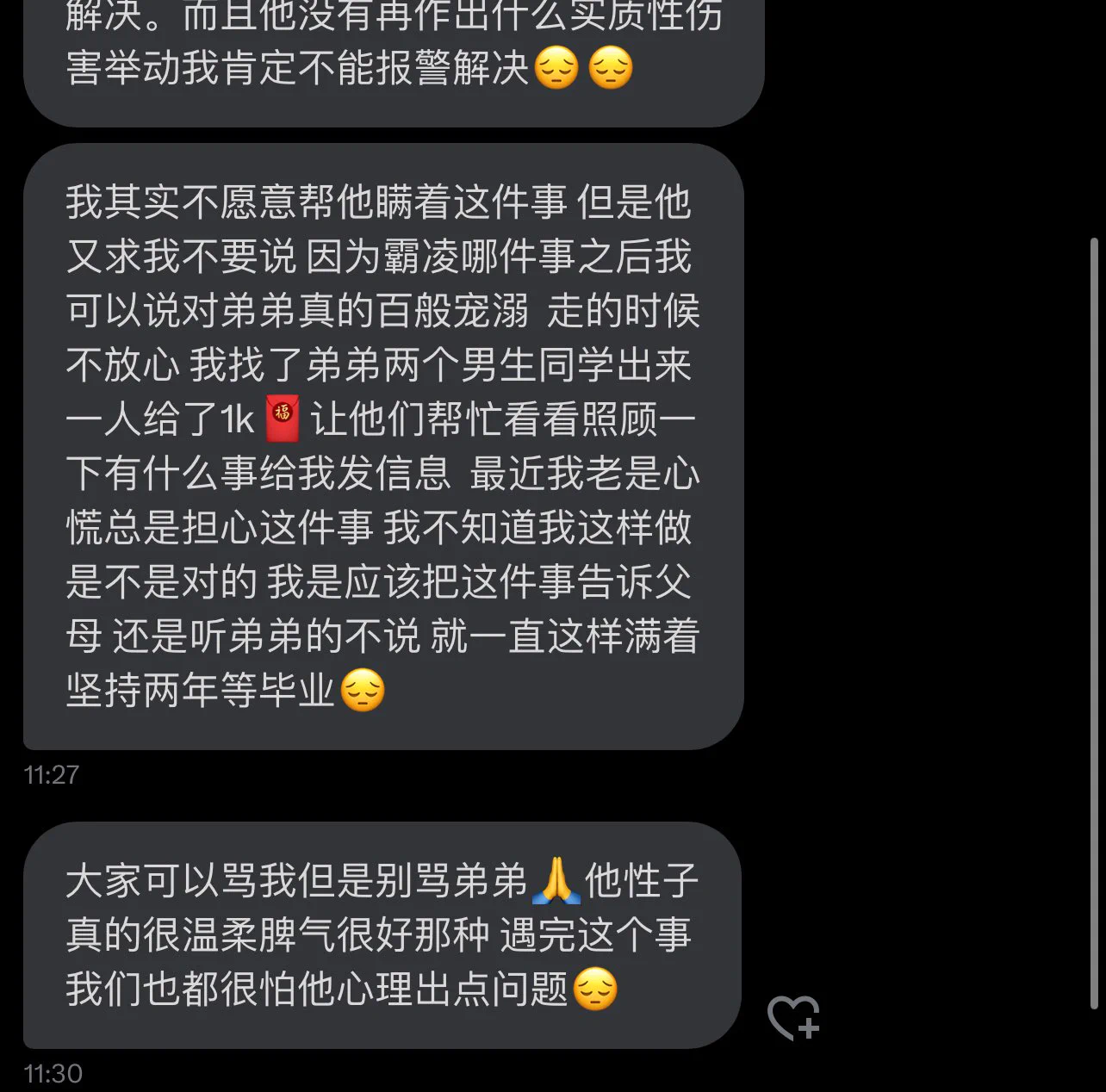Add a heart reaction to the last message
Image resolution: width=1106 pixels, height=1092 pixels.
tap(792, 1018)
